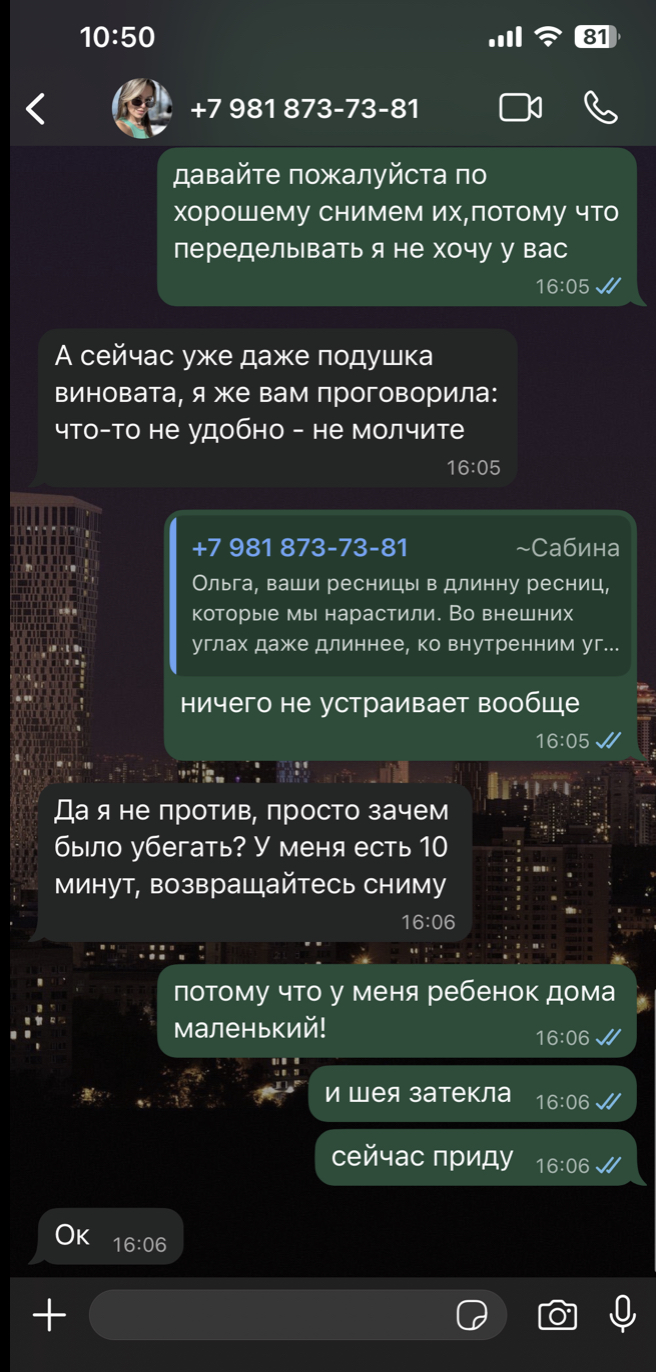Open the sticker picker
This screenshot has height=1372, width=656.
(x=471, y=1316)
